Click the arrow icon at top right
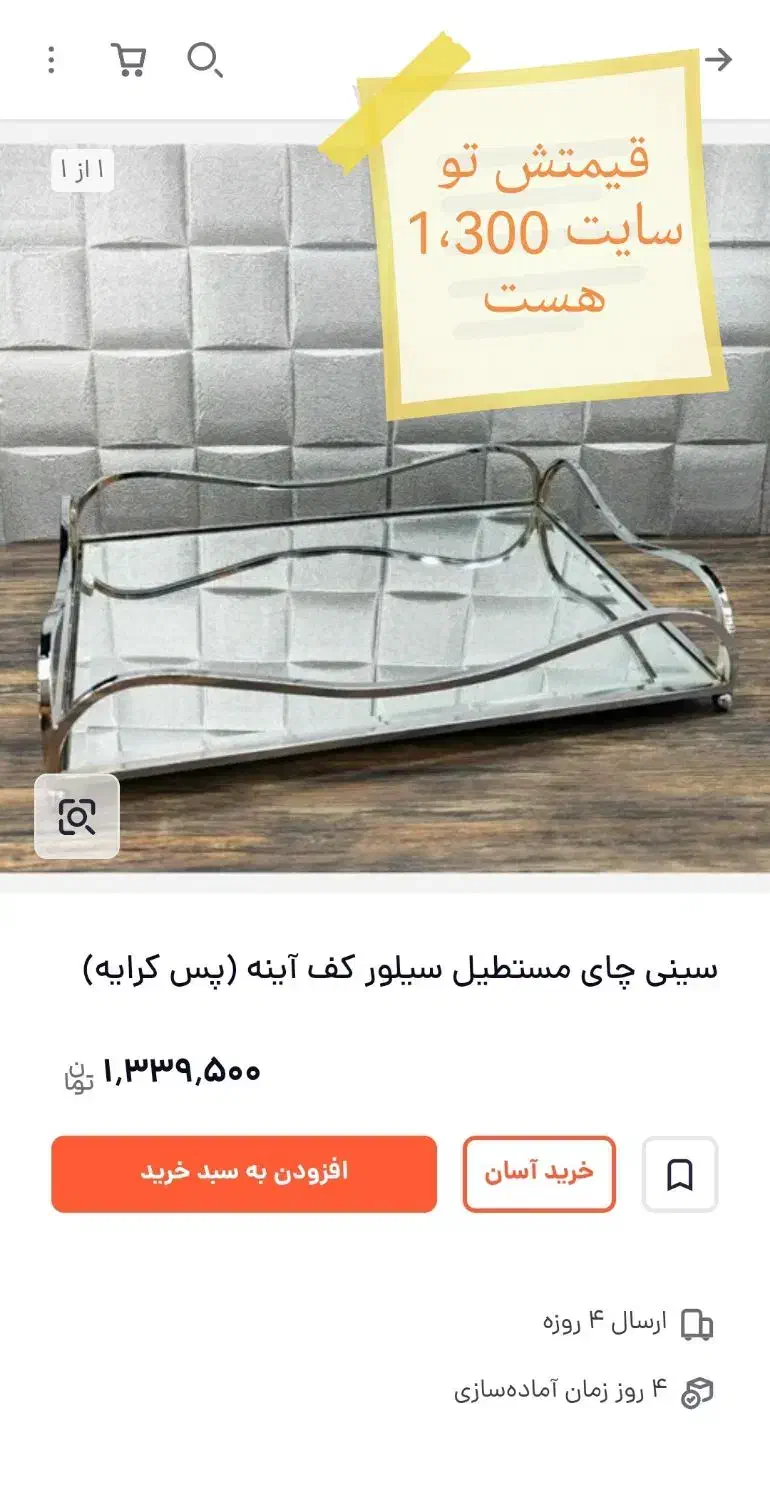Viewport: 770px width, 1500px height. [x=719, y=60]
